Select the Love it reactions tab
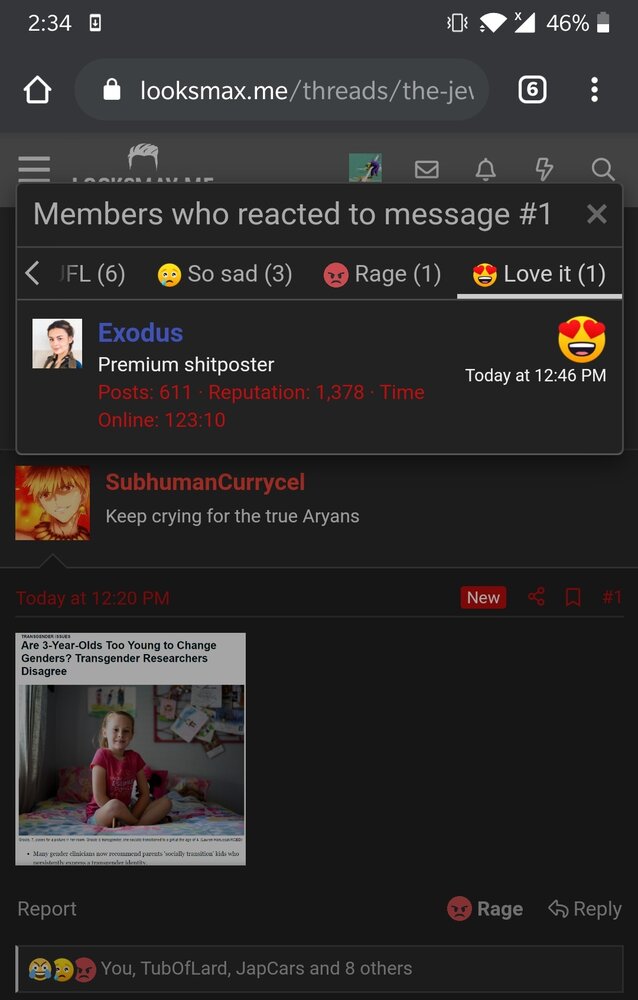The height and width of the screenshot is (1000, 638). 539,274
